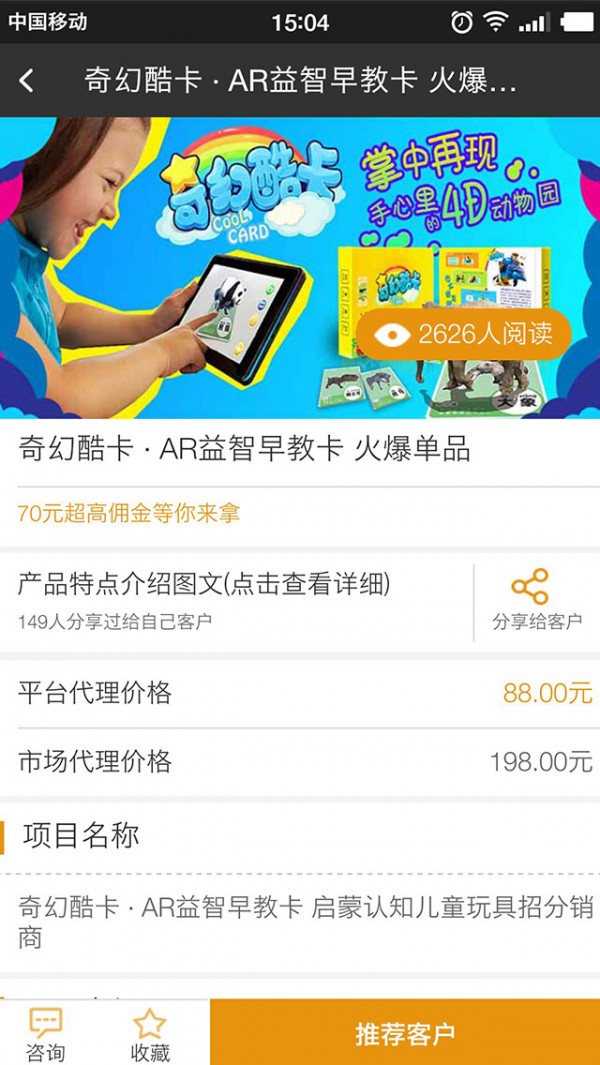This screenshot has height=1065, width=600.
Task: Share this product with customers
Action: point(536,600)
